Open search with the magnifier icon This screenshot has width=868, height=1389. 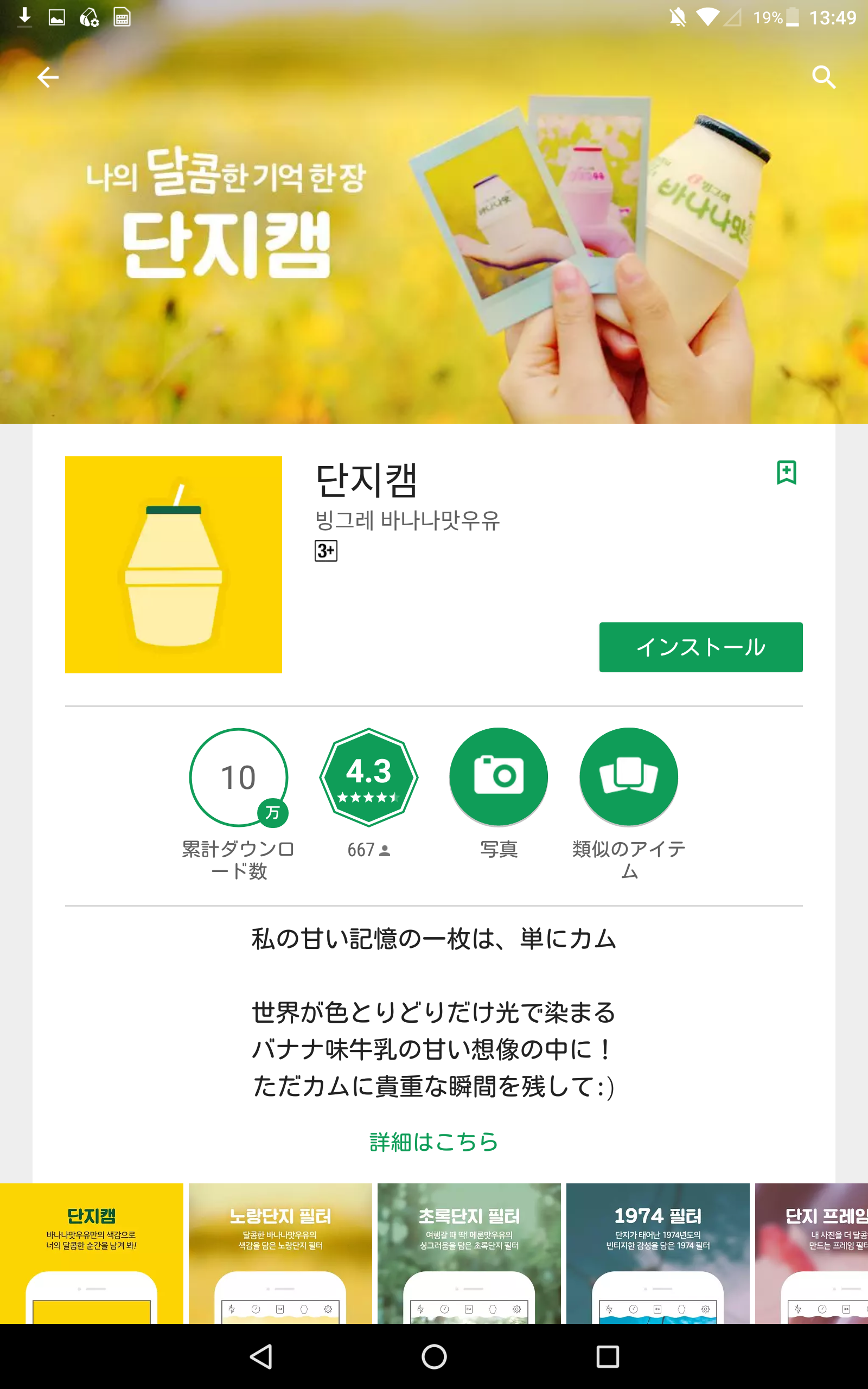[x=823, y=77]
